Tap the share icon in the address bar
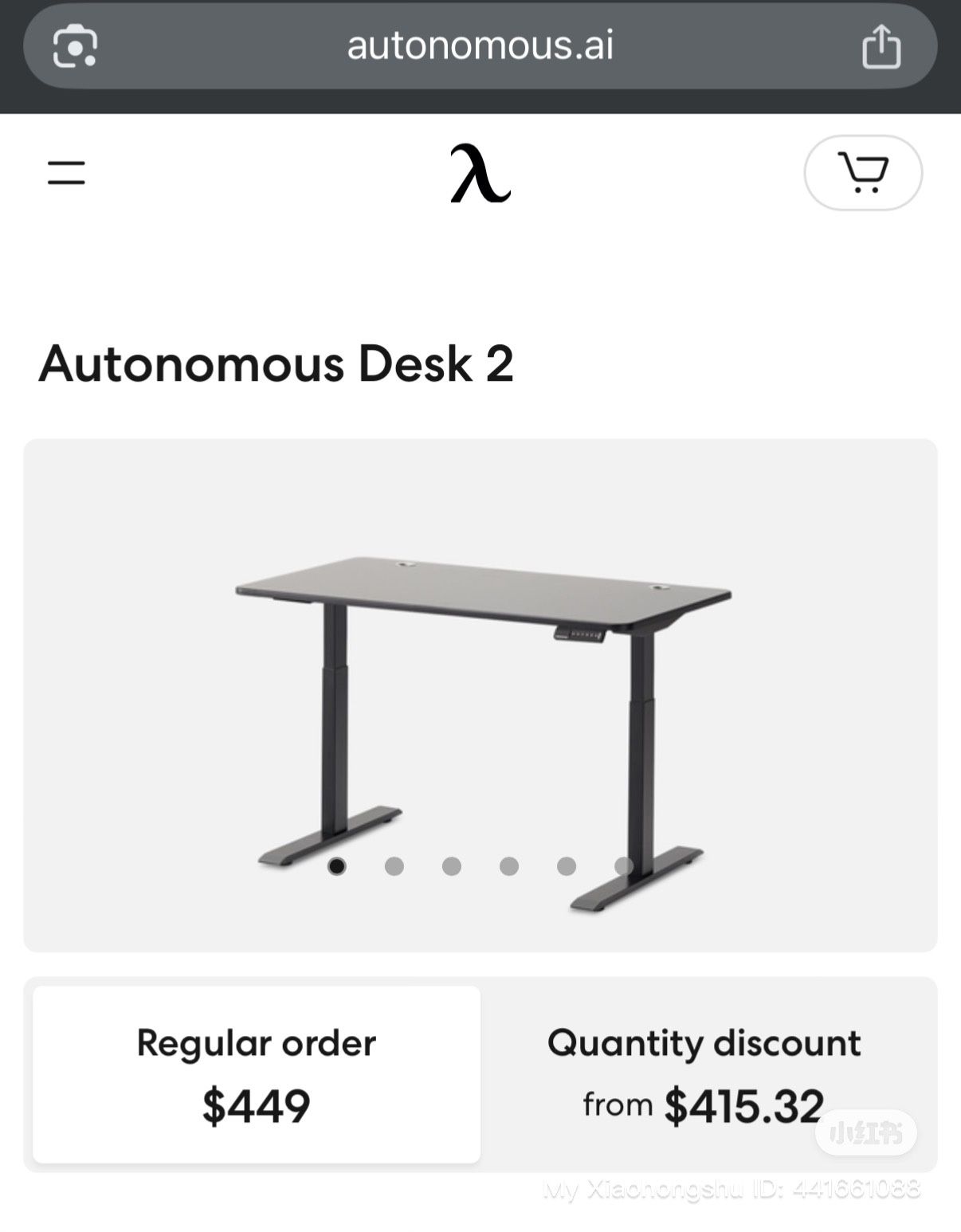The width and height of the screenshot is (961, 1232). [x=880, y=46]
